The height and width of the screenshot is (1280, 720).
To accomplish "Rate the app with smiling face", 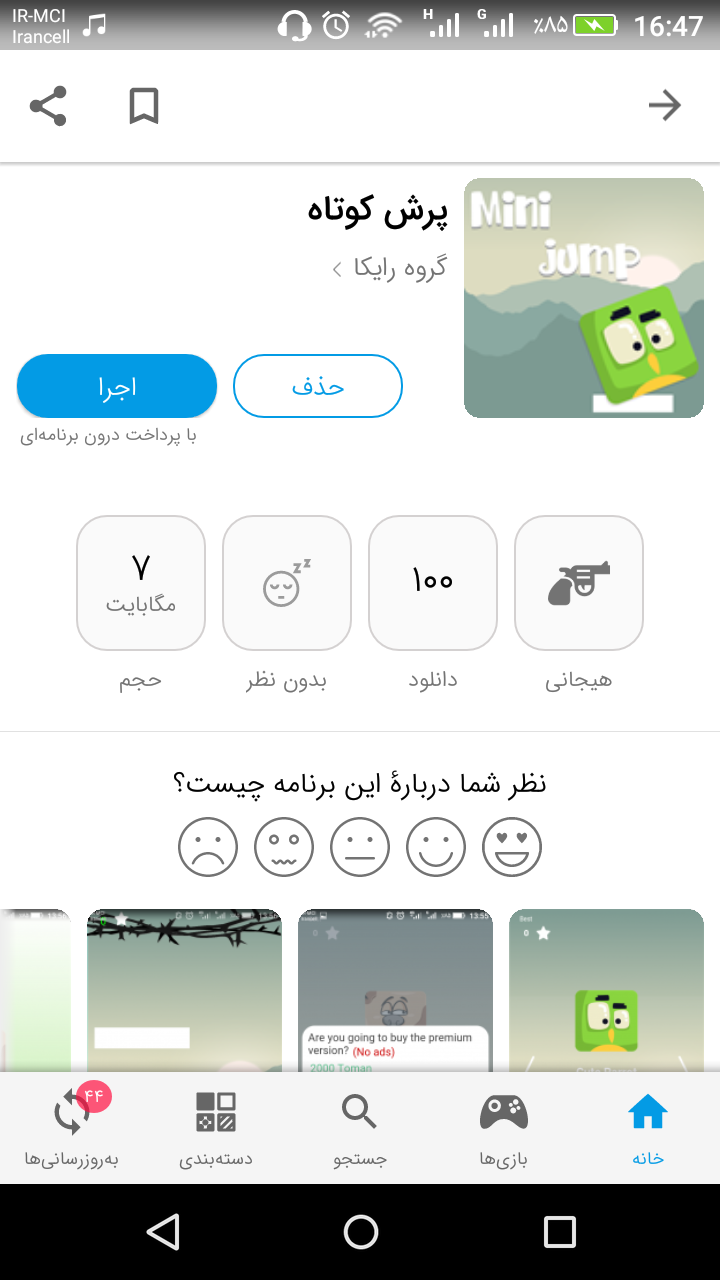I will click(x=436, y=847).
